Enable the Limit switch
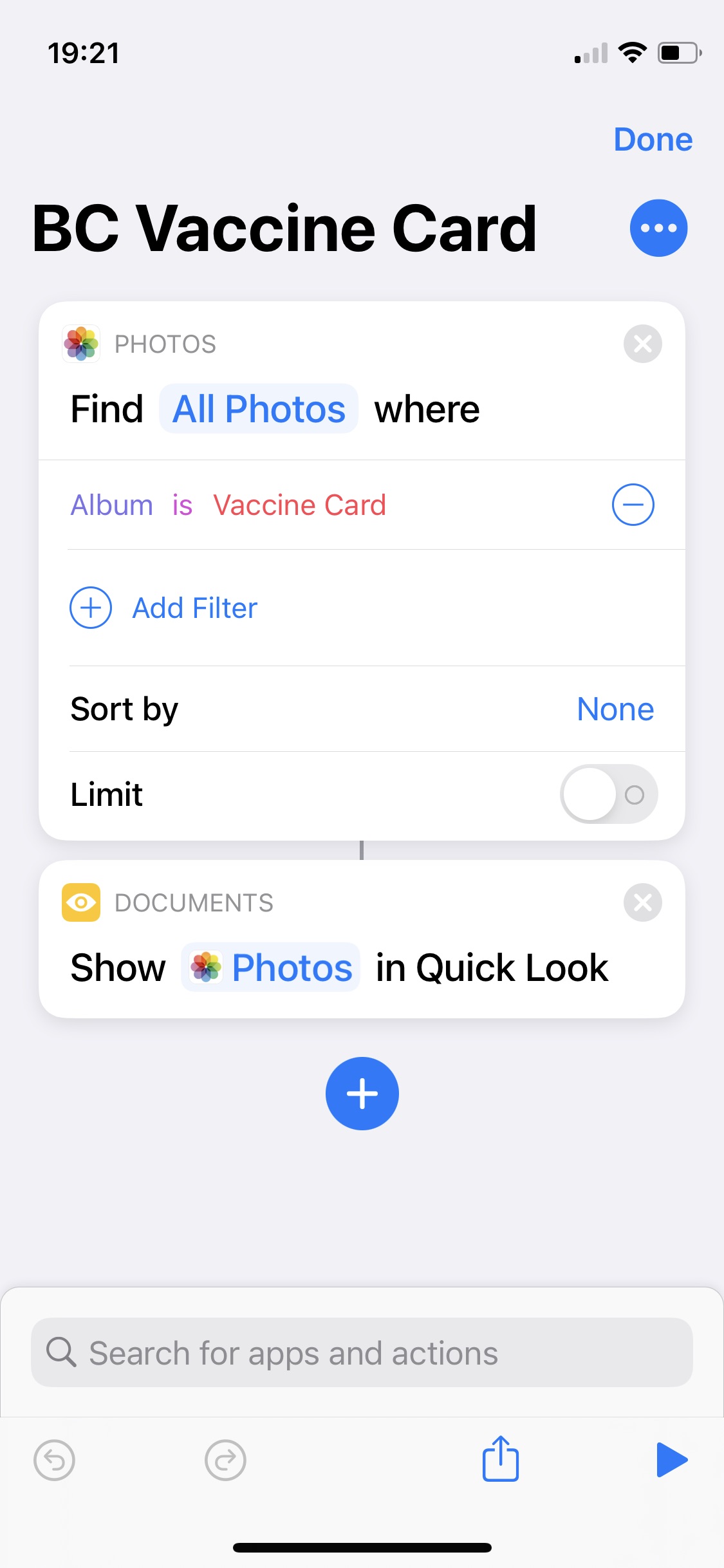 click(609, 794)
